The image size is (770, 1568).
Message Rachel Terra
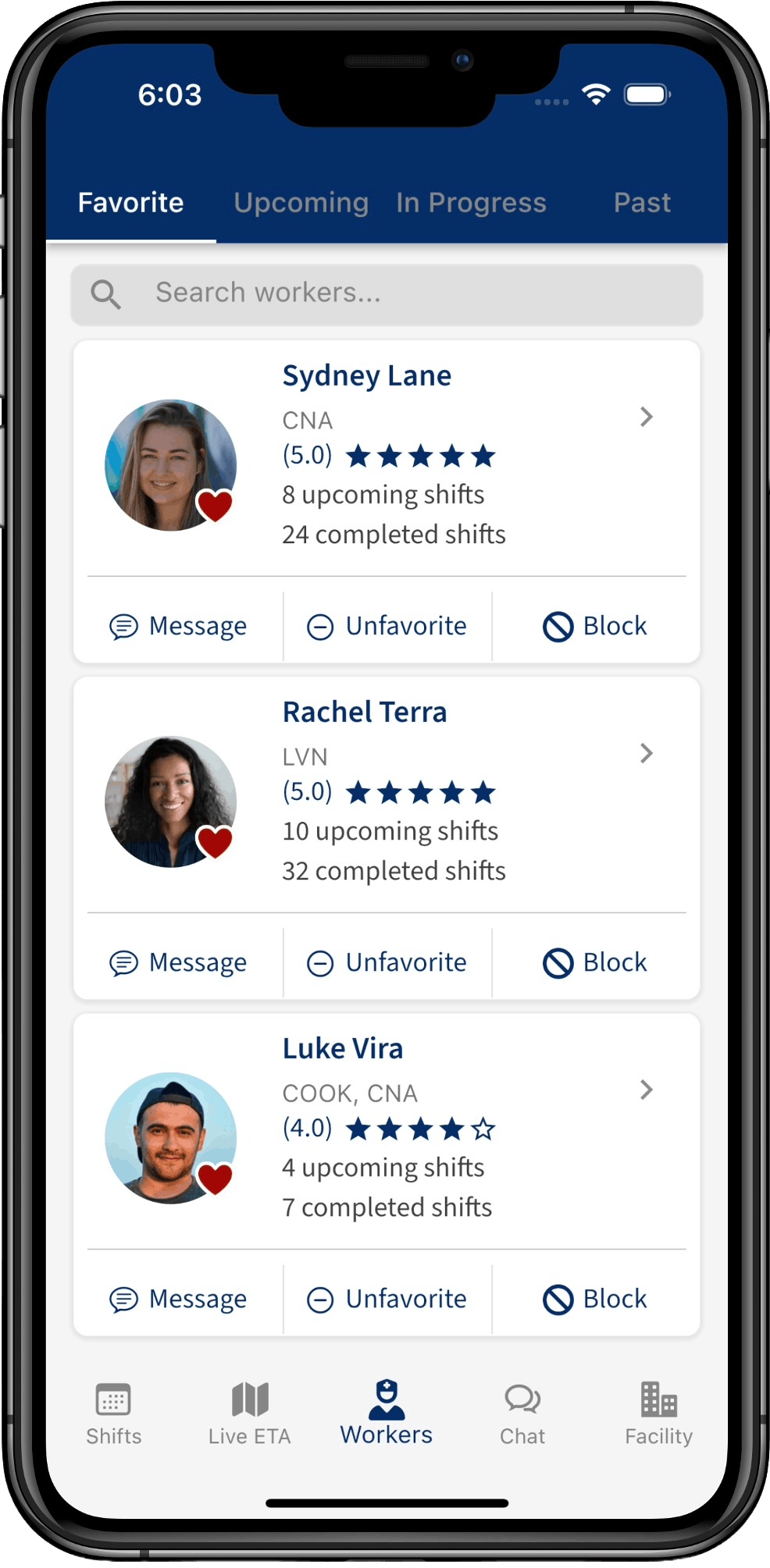tap(178, 963)
